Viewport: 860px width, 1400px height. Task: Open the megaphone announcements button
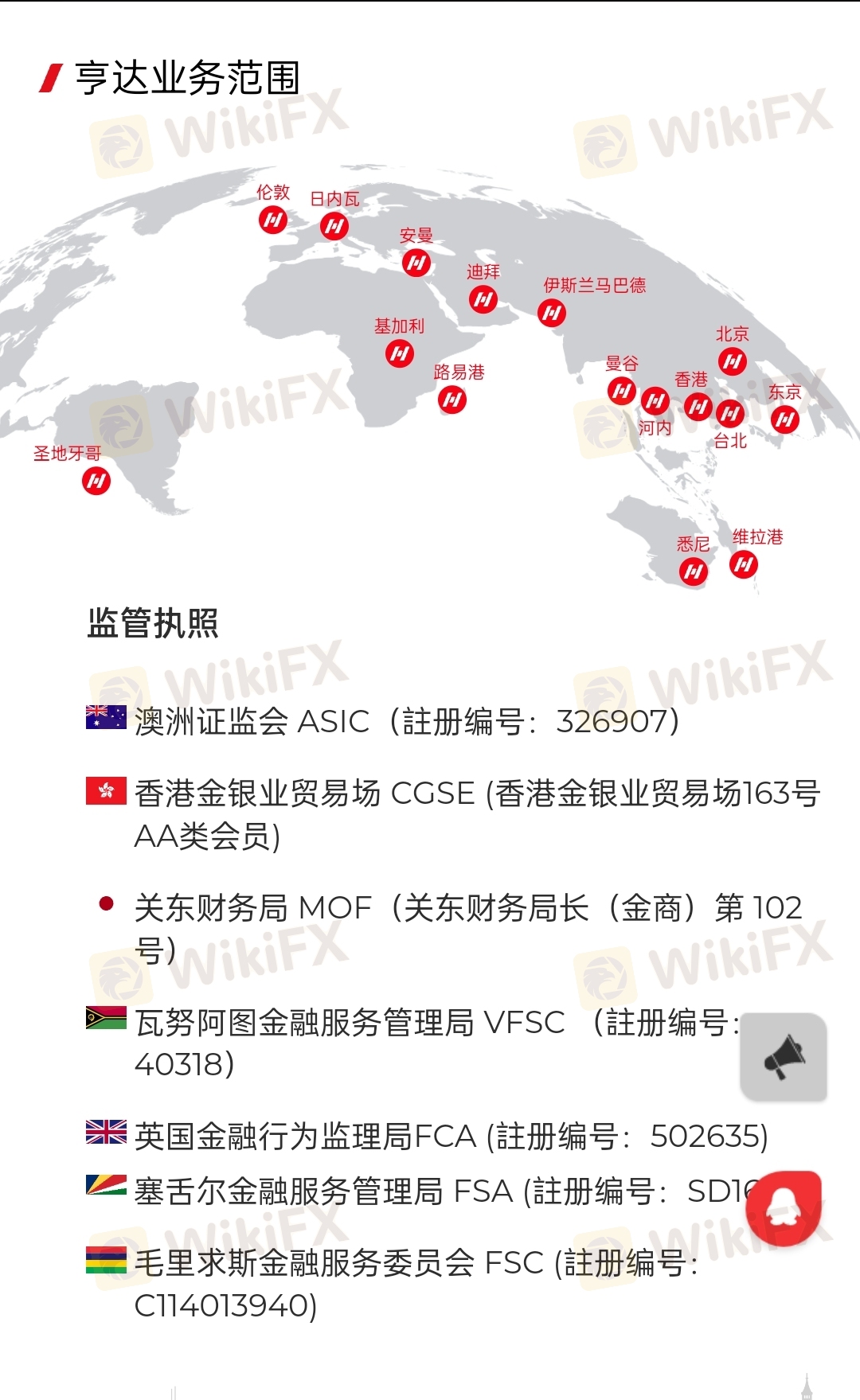tap(784, 1057)
